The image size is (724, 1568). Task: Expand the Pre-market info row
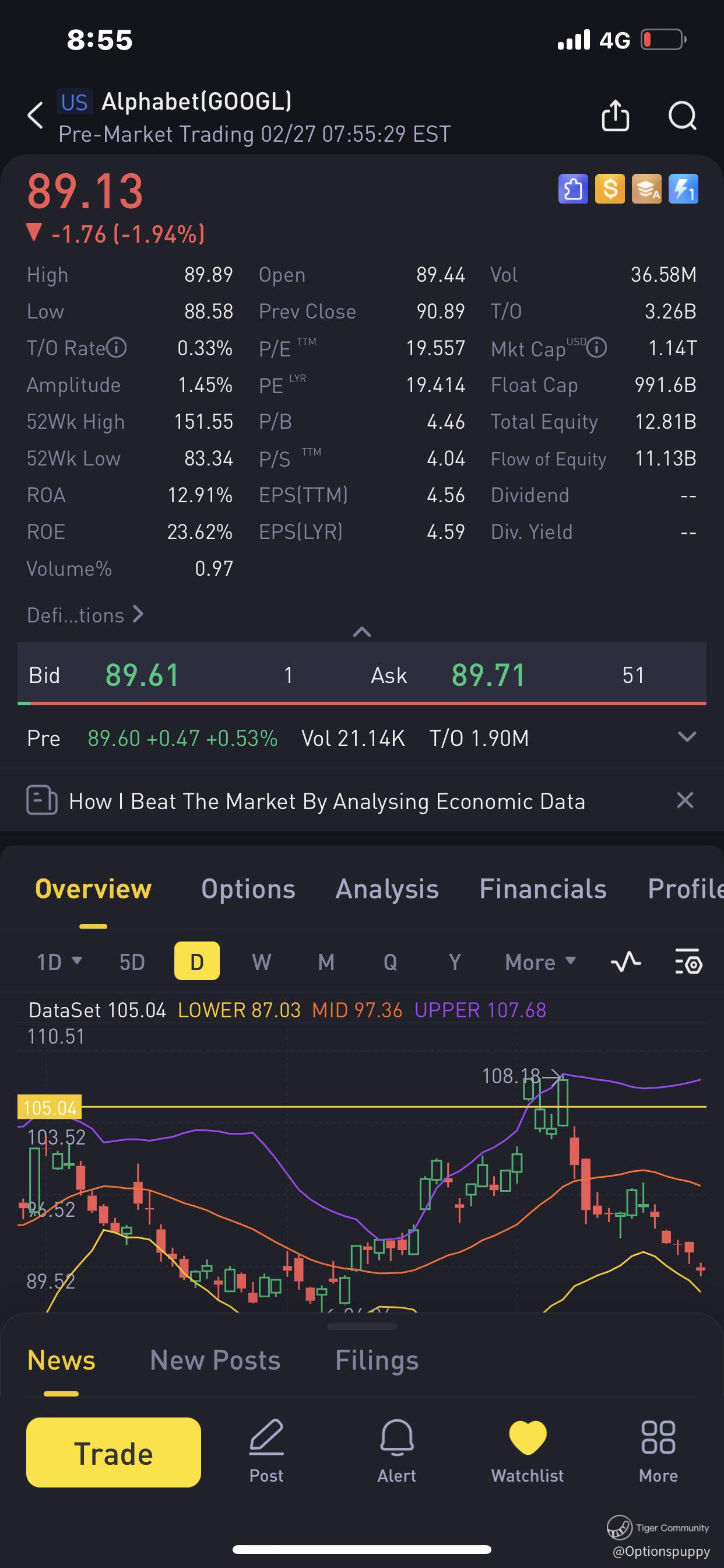click(x=686, y=738)
